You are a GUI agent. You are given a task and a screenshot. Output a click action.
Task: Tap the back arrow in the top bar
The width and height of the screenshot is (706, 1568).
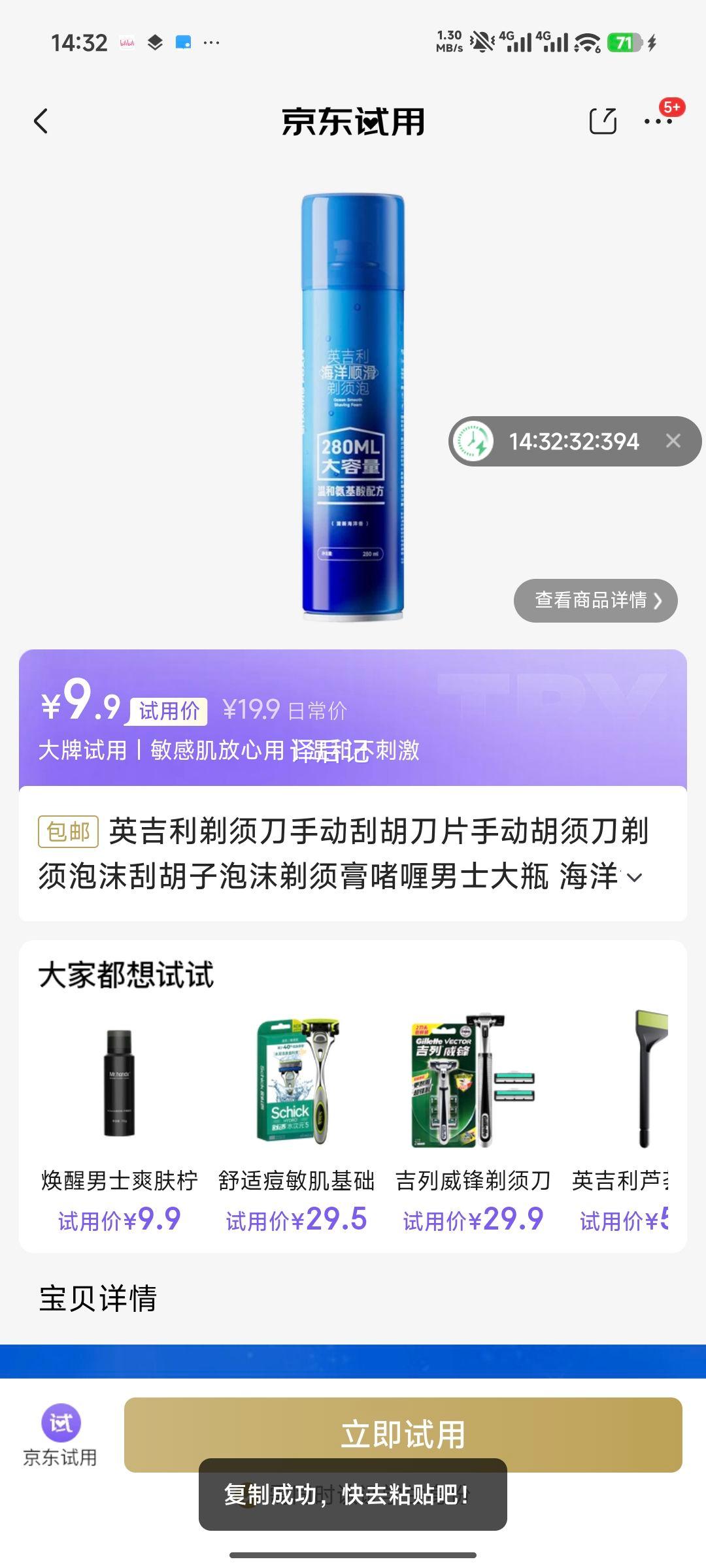[x=41, y=123]
